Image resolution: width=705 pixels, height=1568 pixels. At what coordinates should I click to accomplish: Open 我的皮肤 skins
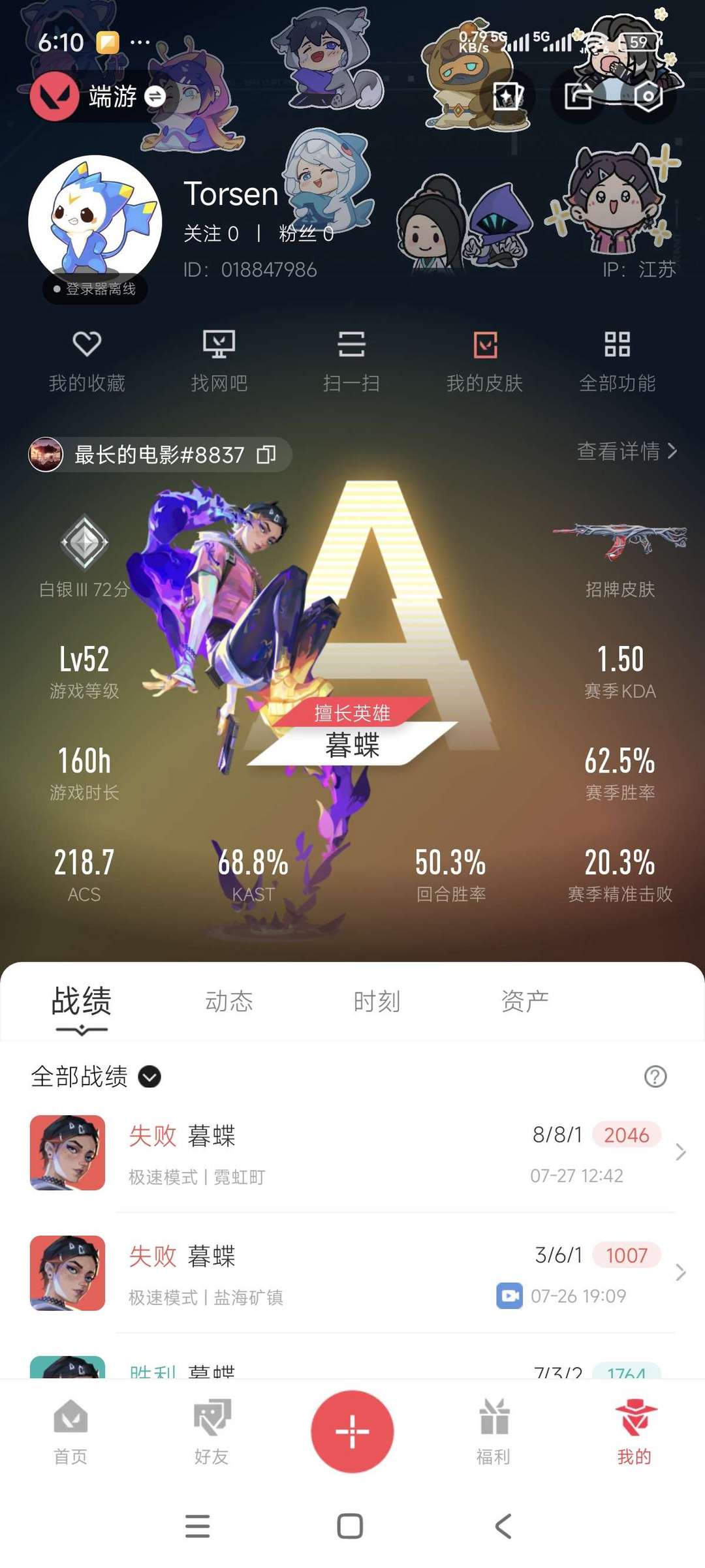(484, 360)
